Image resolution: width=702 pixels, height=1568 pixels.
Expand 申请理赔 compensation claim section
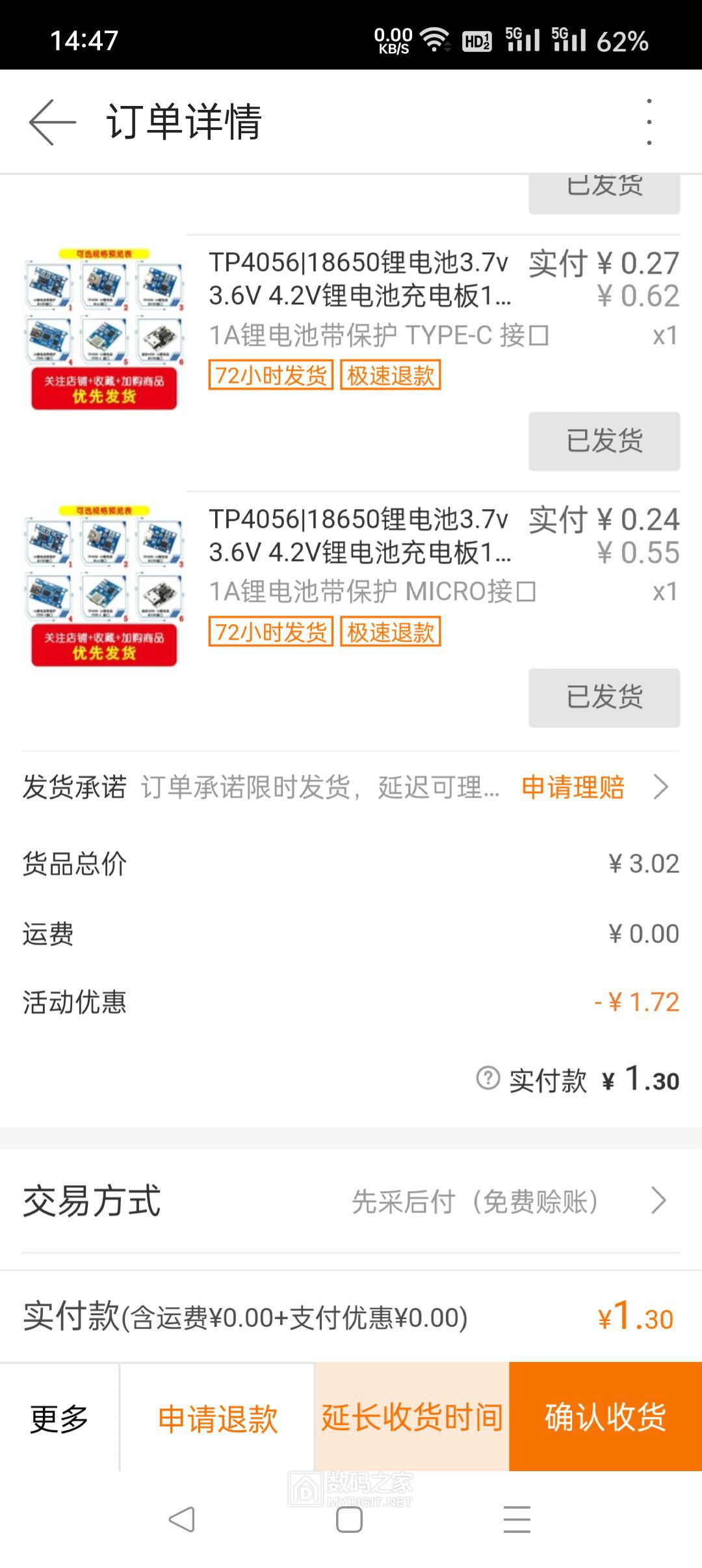[x=572, y=787]
